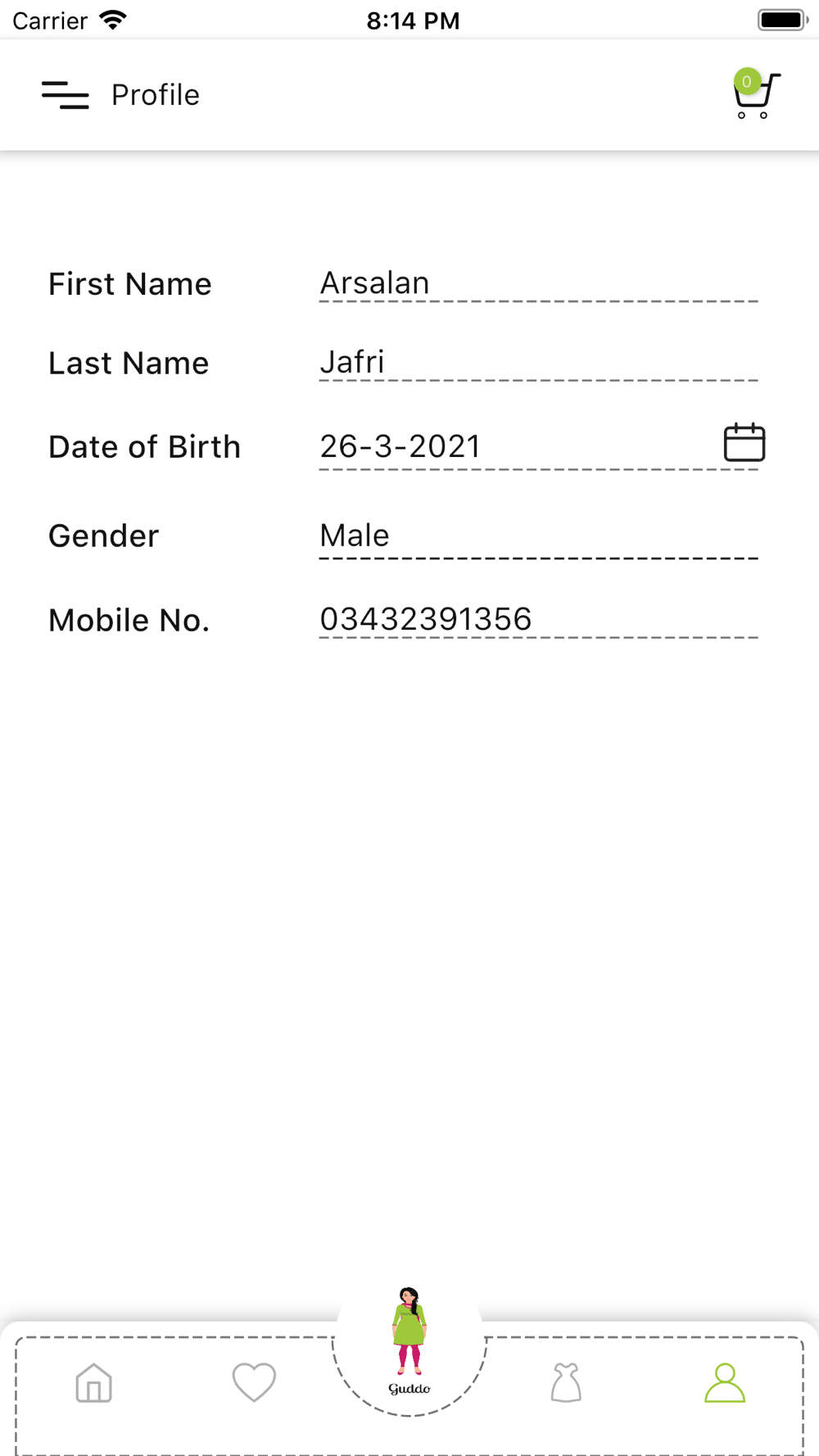Select the profile person tab
Image resolution: width=819 pixels, height=1456 pixels.
pos(725,1383)
